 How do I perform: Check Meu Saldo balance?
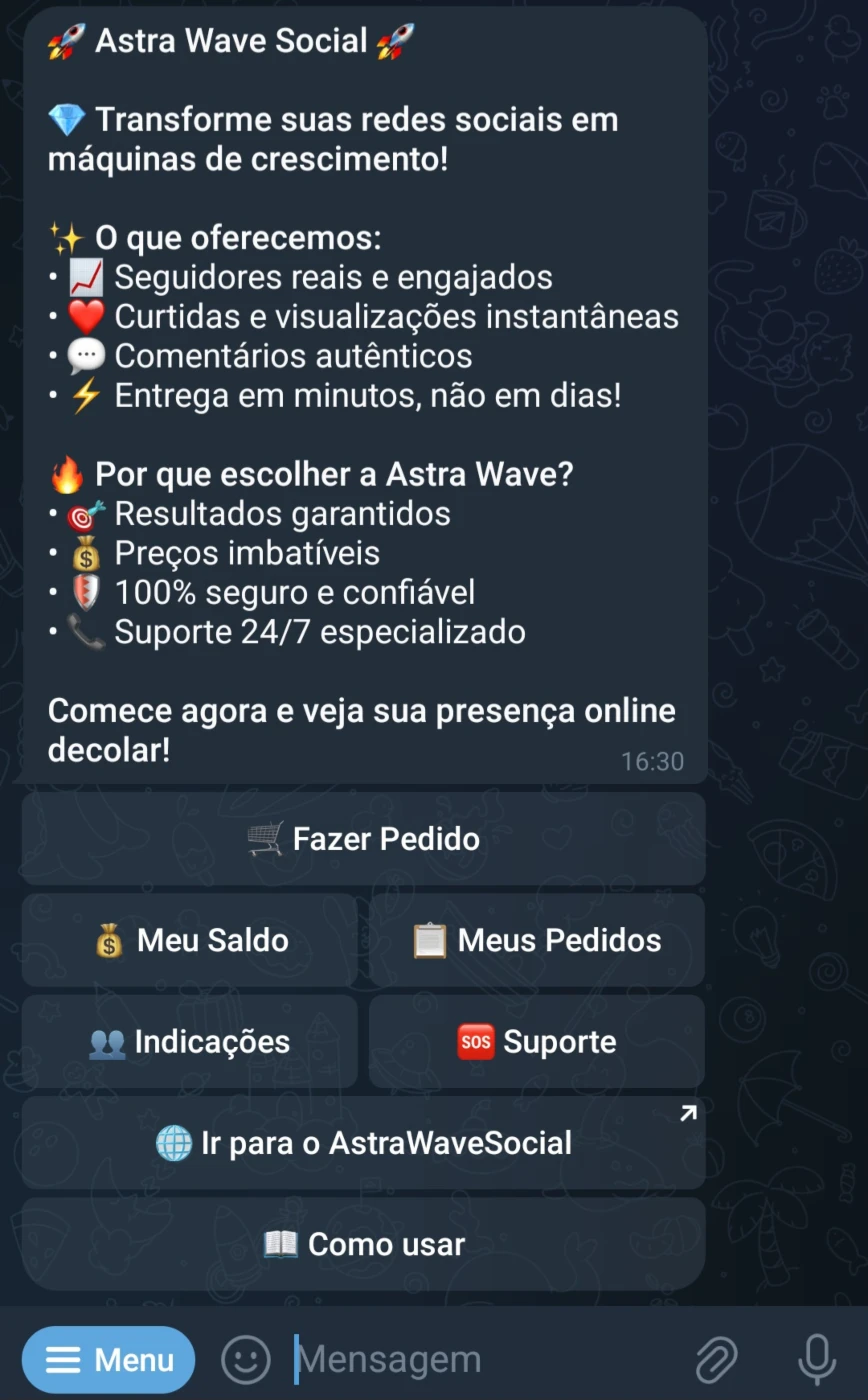(x=189, y=941)
